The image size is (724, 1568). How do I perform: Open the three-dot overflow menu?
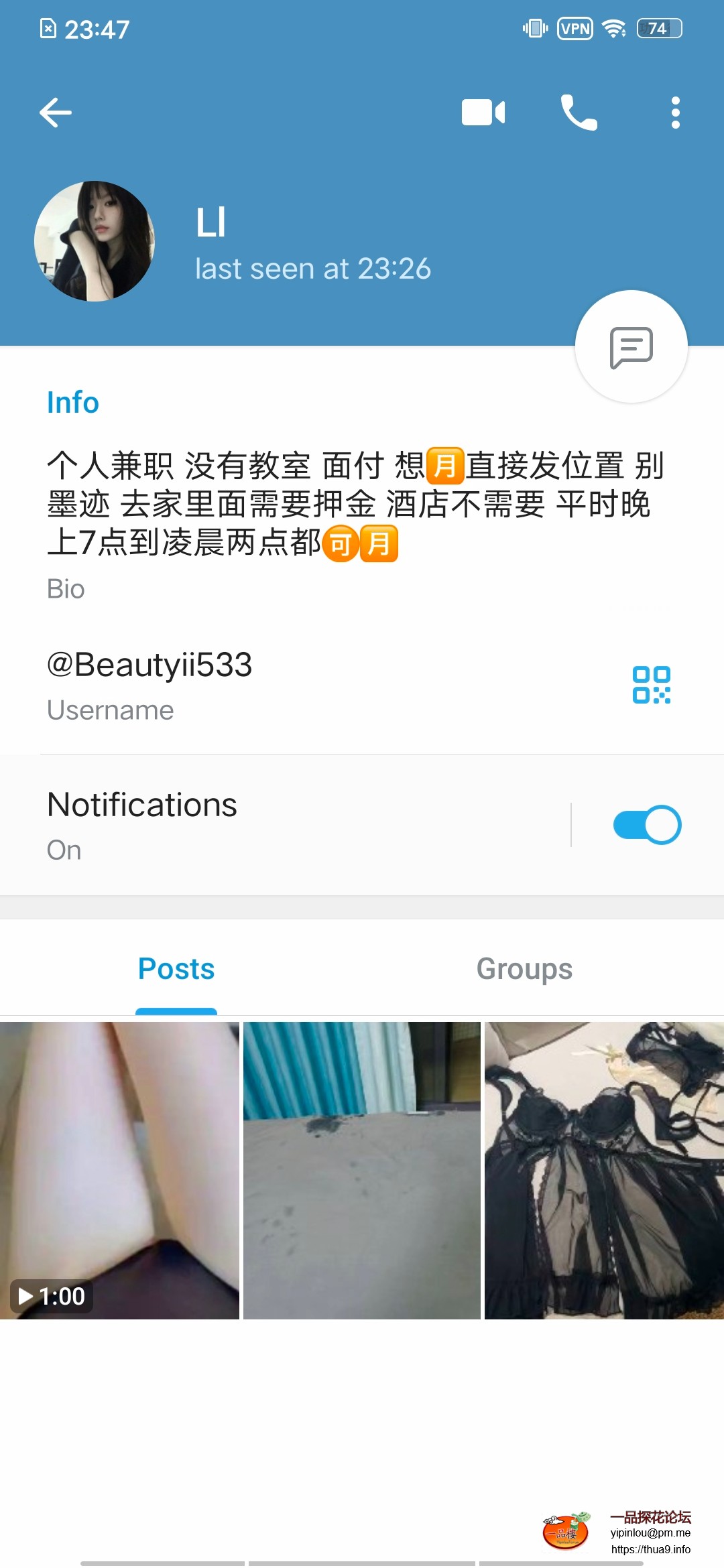674,112
